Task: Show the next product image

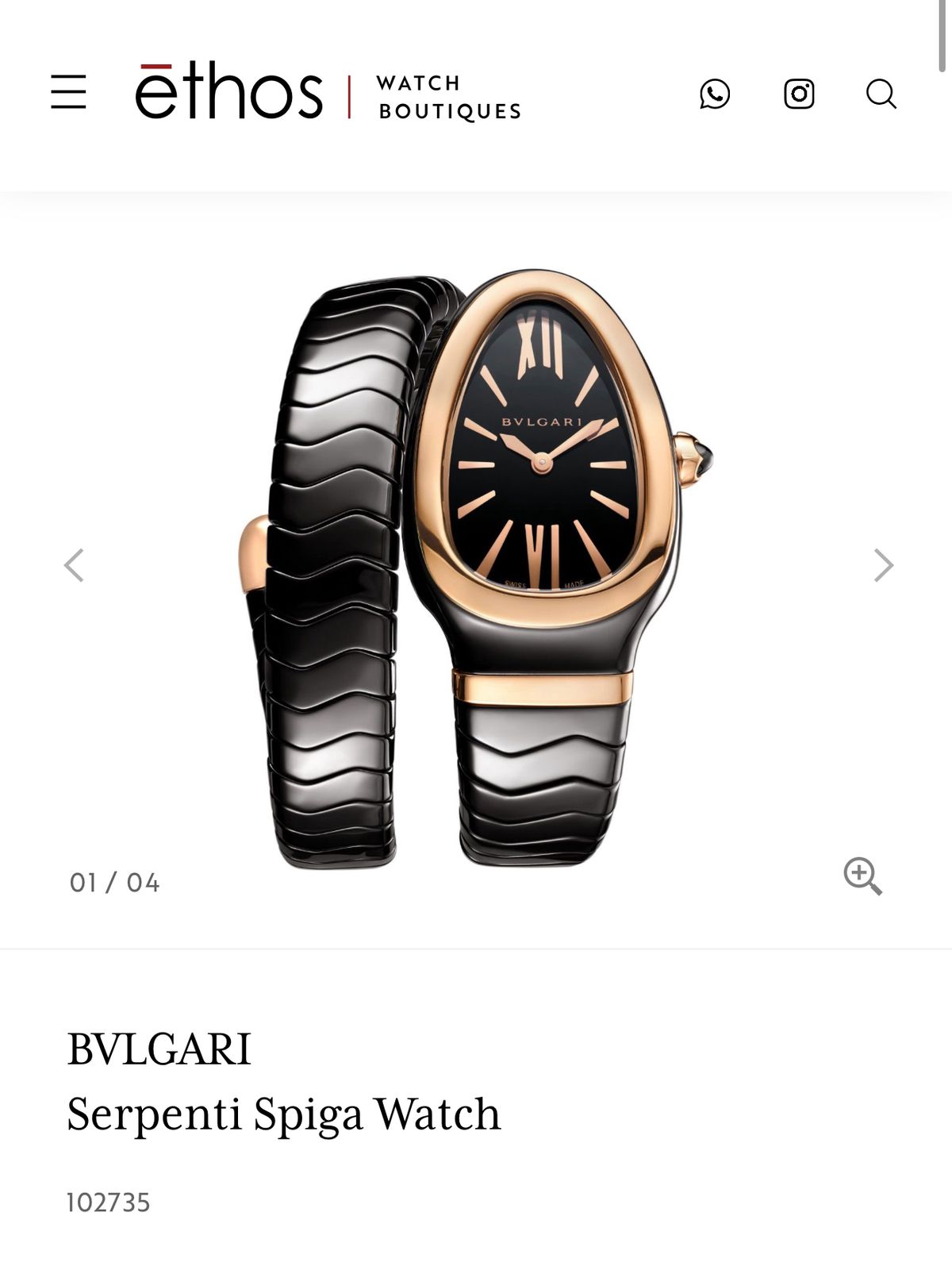Action: (883, 565)
